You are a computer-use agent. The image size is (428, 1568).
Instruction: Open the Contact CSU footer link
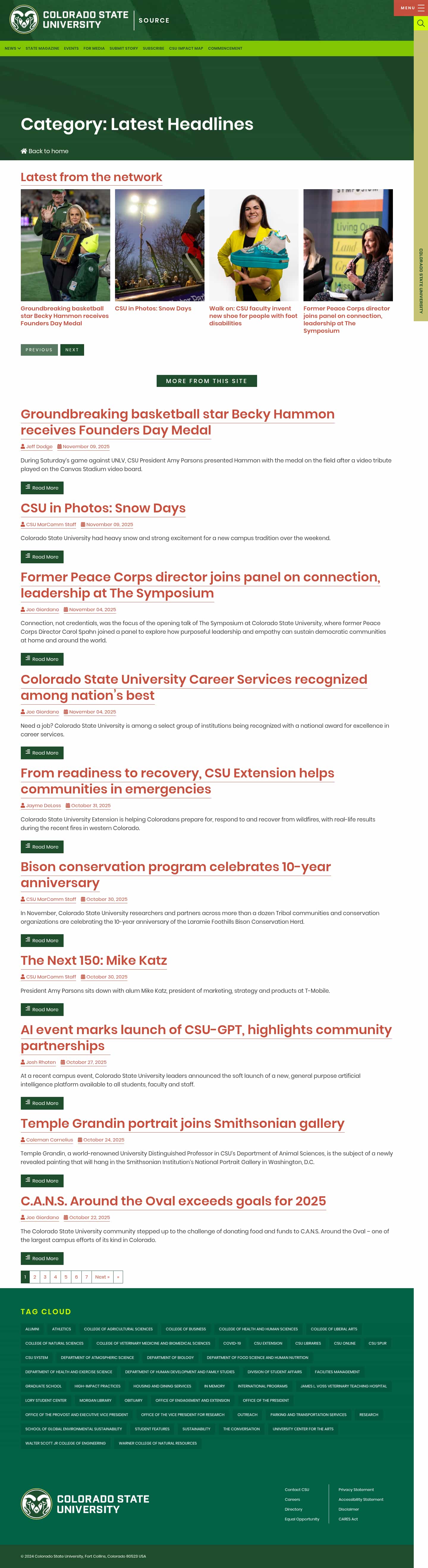click(297, 1489)
